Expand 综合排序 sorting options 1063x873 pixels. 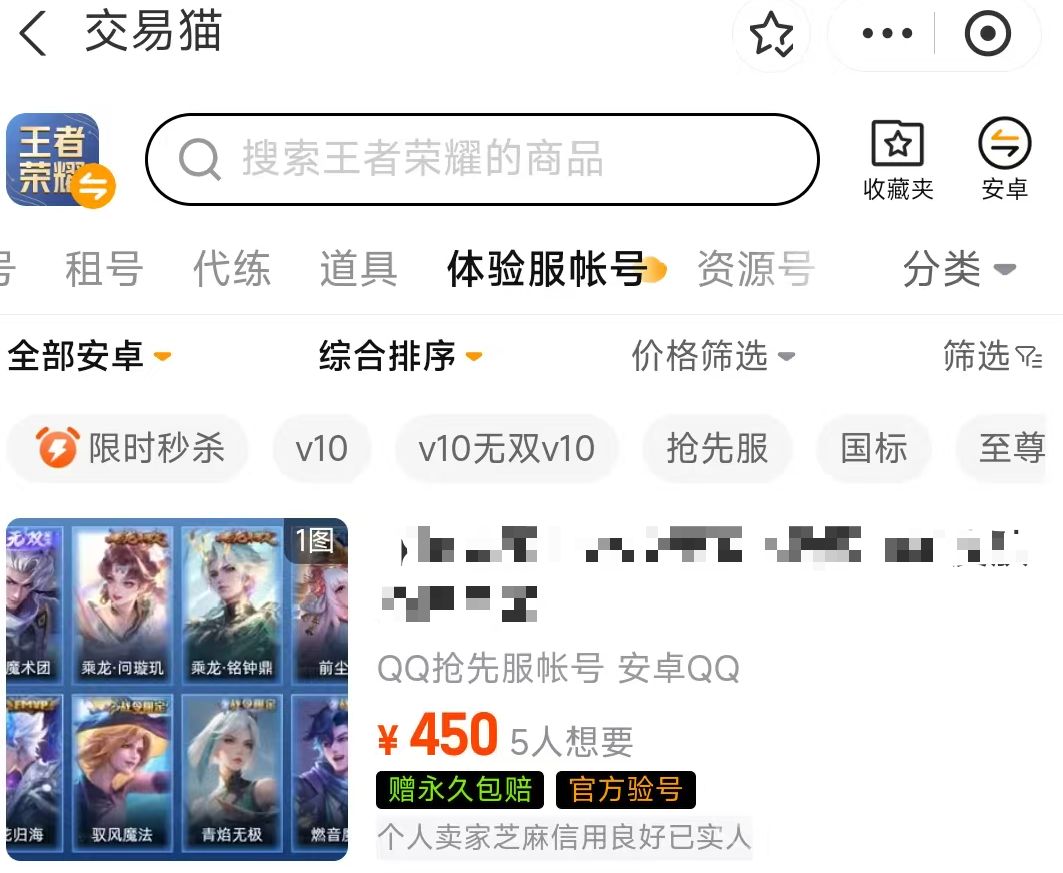tap(401, 356)
